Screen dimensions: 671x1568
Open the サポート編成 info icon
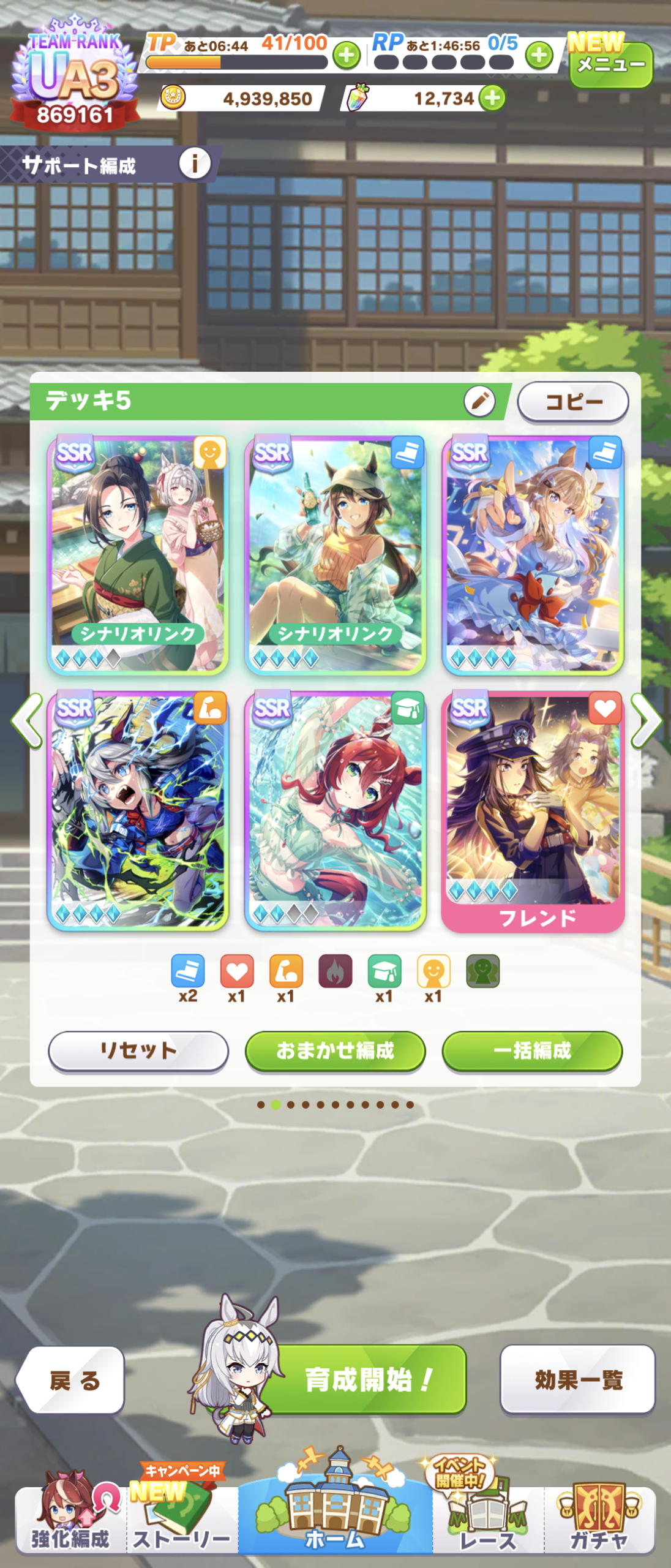(195, 164)
